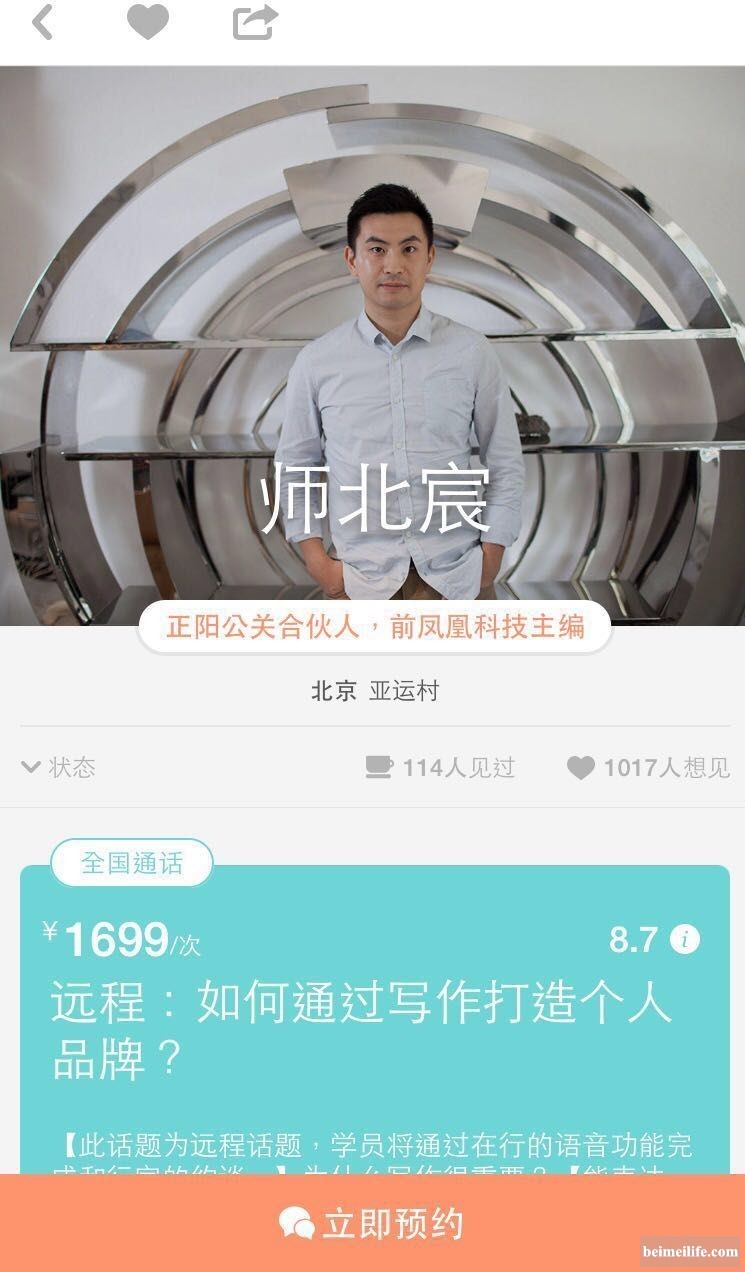Open the 远程 writing personal brand topic card

point(360,1030)
